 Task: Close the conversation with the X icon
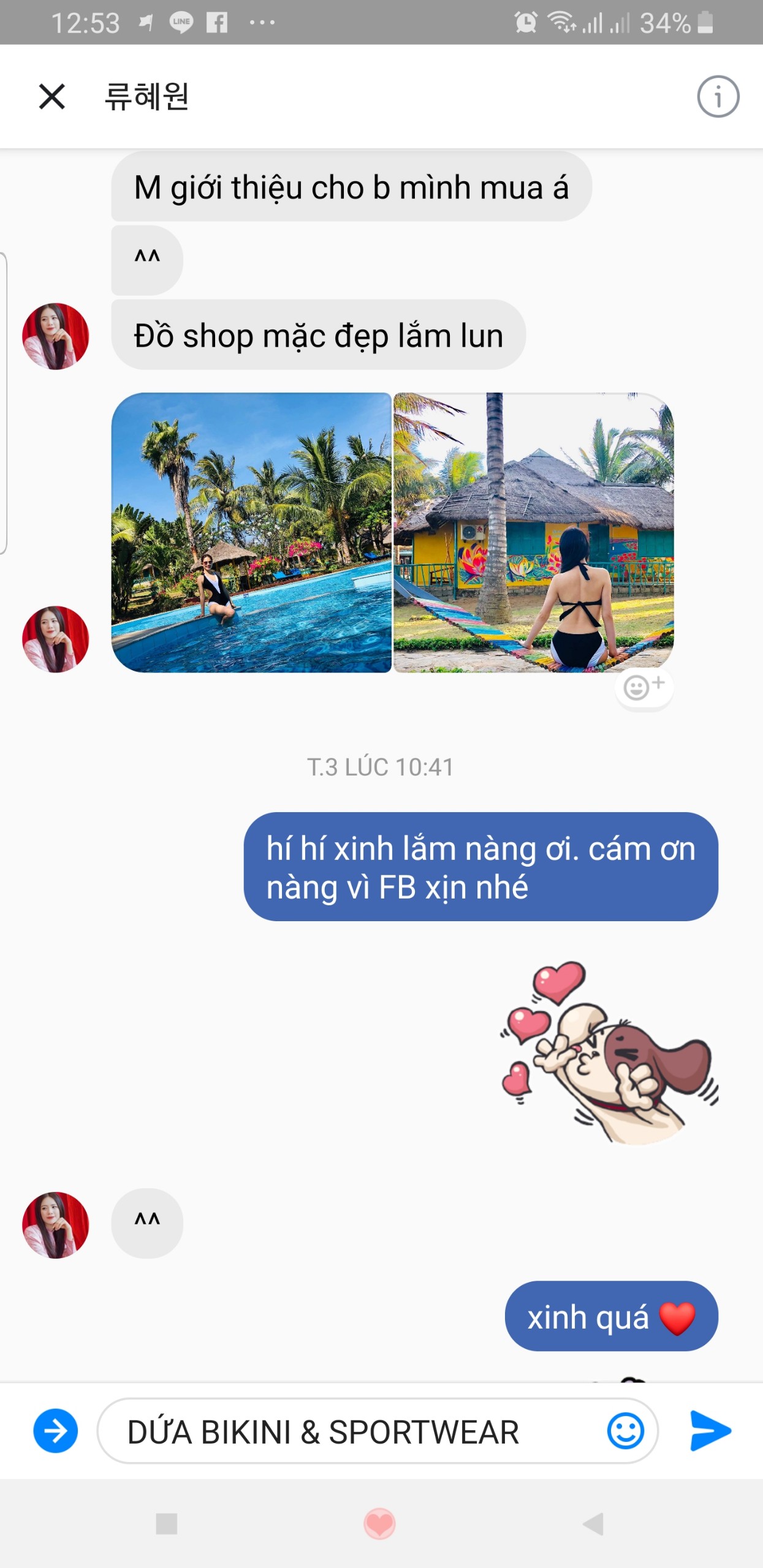pyautogui.click(x=52, y=97)
